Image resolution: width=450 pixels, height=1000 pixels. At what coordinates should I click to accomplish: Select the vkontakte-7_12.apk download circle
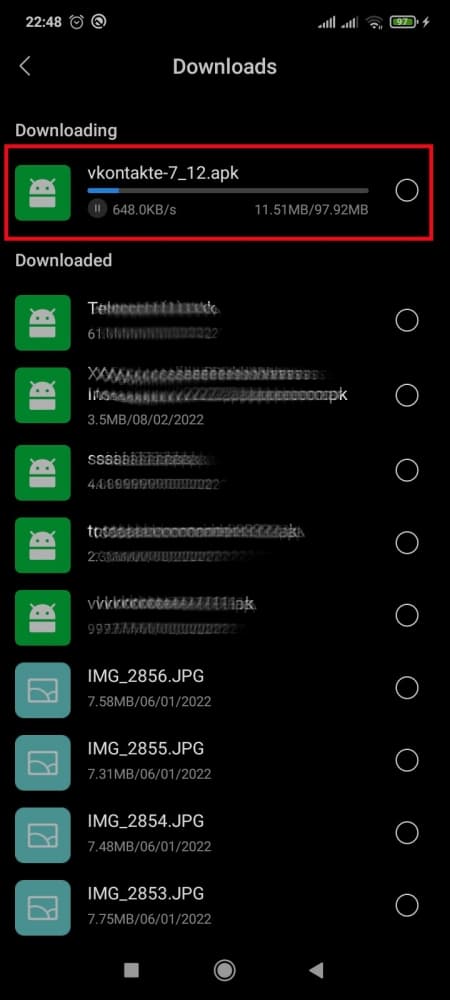click(x=407, y=190)
